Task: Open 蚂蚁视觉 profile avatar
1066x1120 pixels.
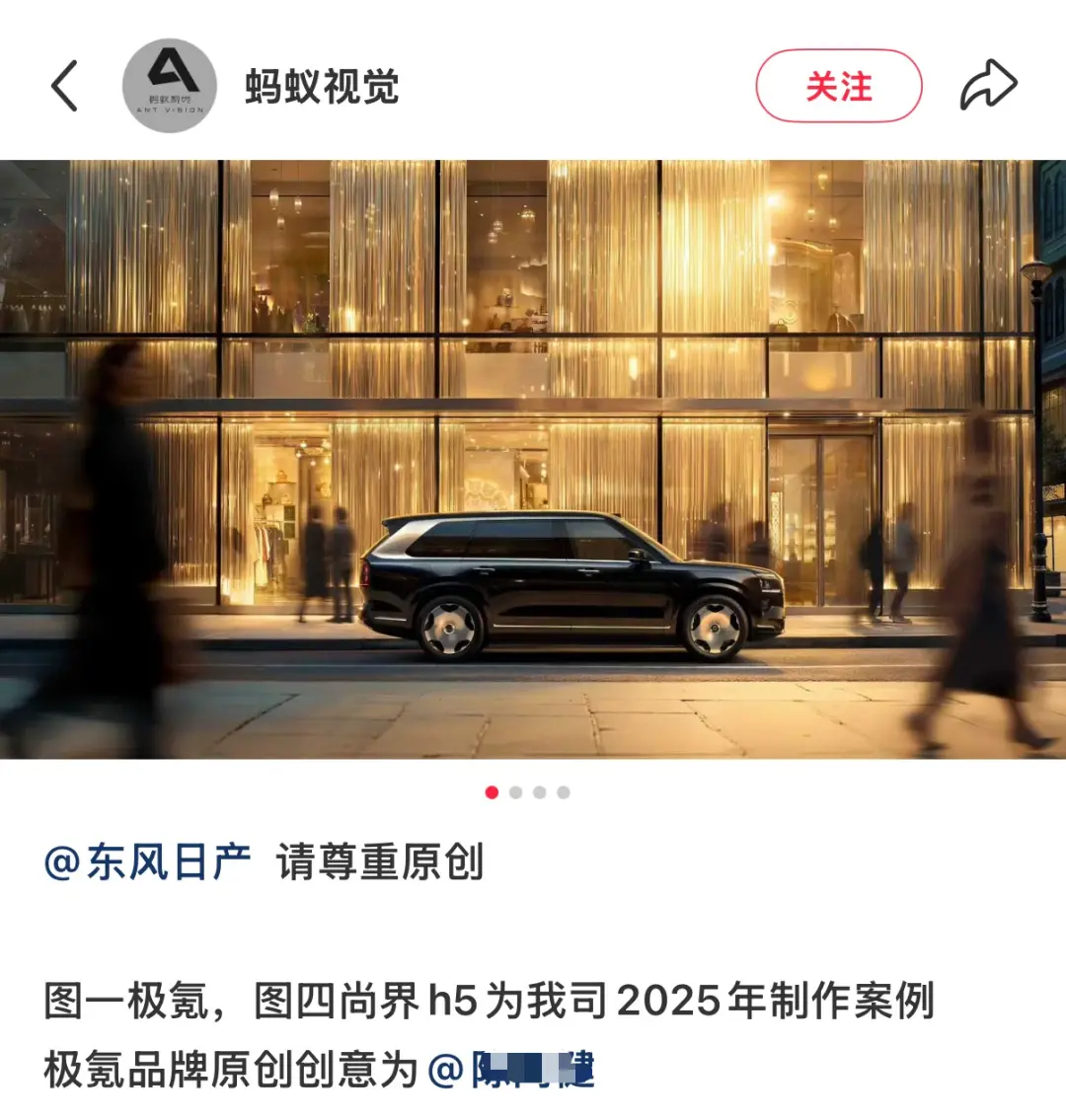Action: (169, 86)
